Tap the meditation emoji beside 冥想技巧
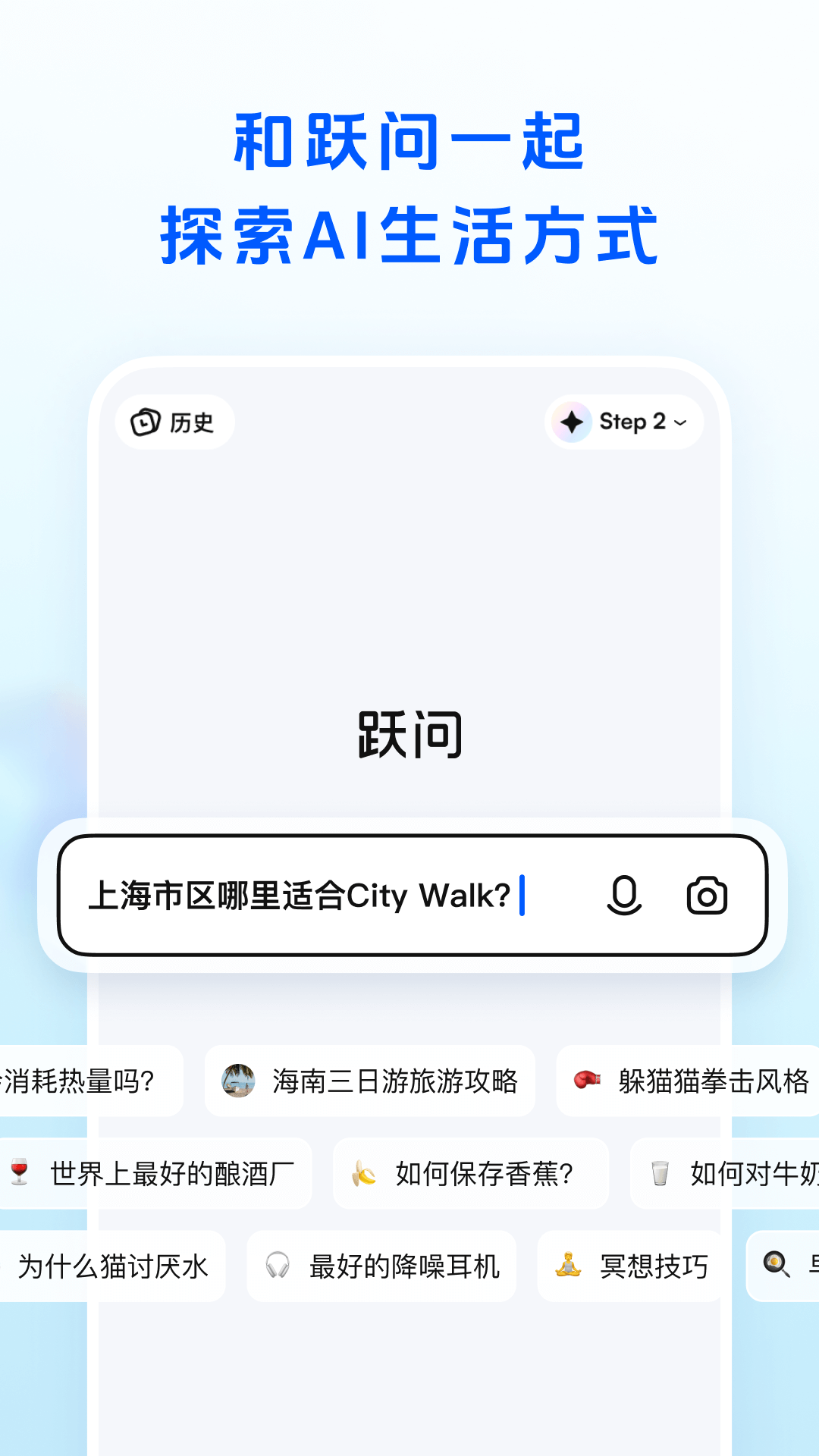Viewport: 819px width, 1456px height. click(567, 1265)
